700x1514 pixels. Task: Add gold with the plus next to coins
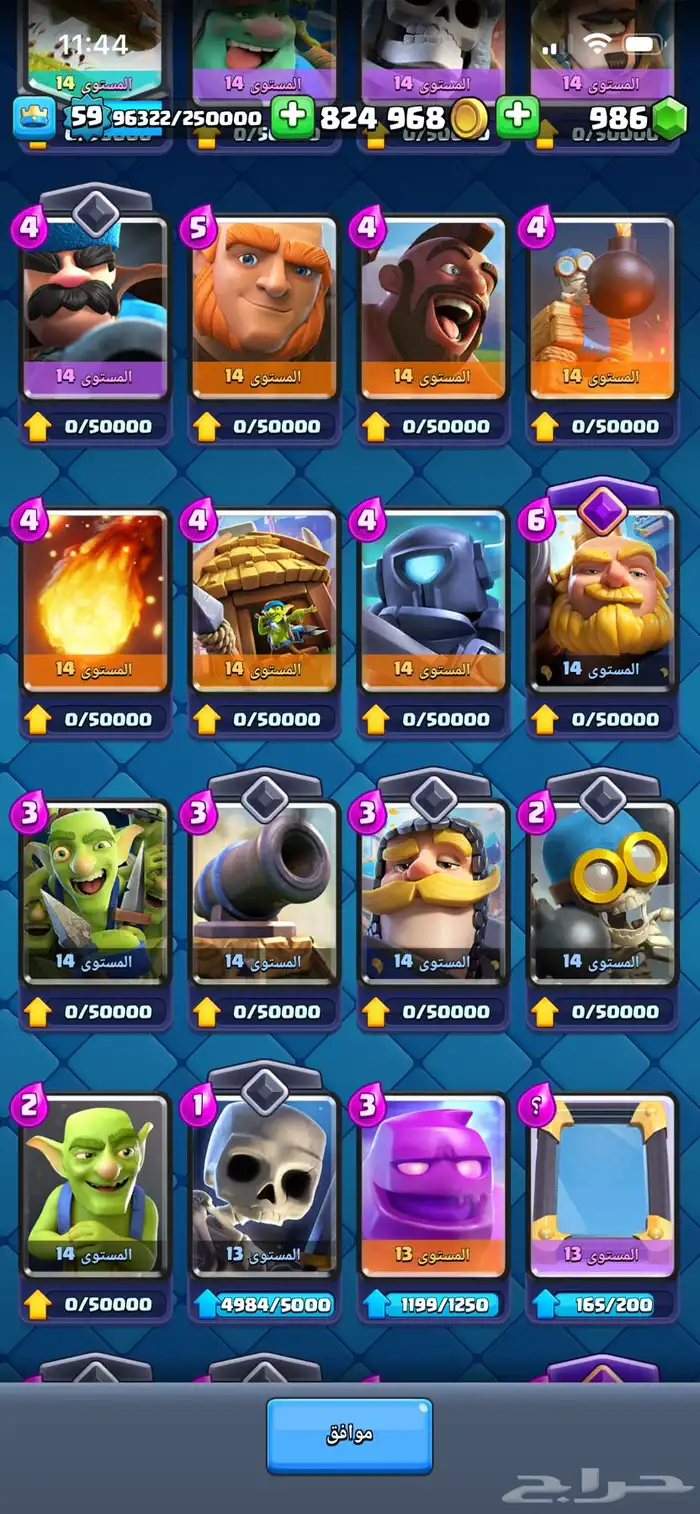[293, 117]
